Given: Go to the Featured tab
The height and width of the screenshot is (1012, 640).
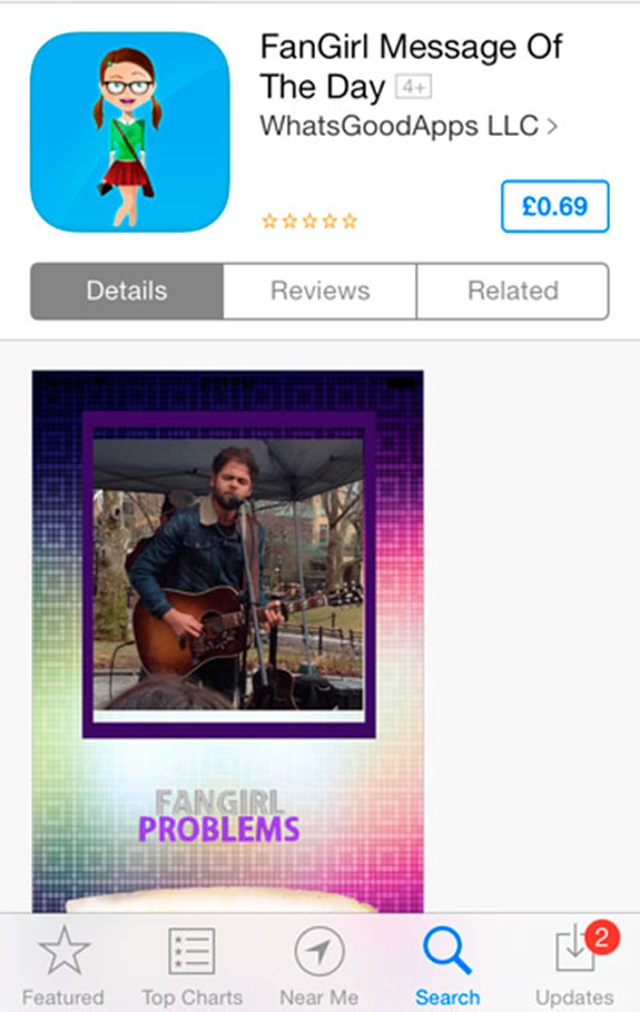Looking at the screenshot, I should [x=63, y=966].
